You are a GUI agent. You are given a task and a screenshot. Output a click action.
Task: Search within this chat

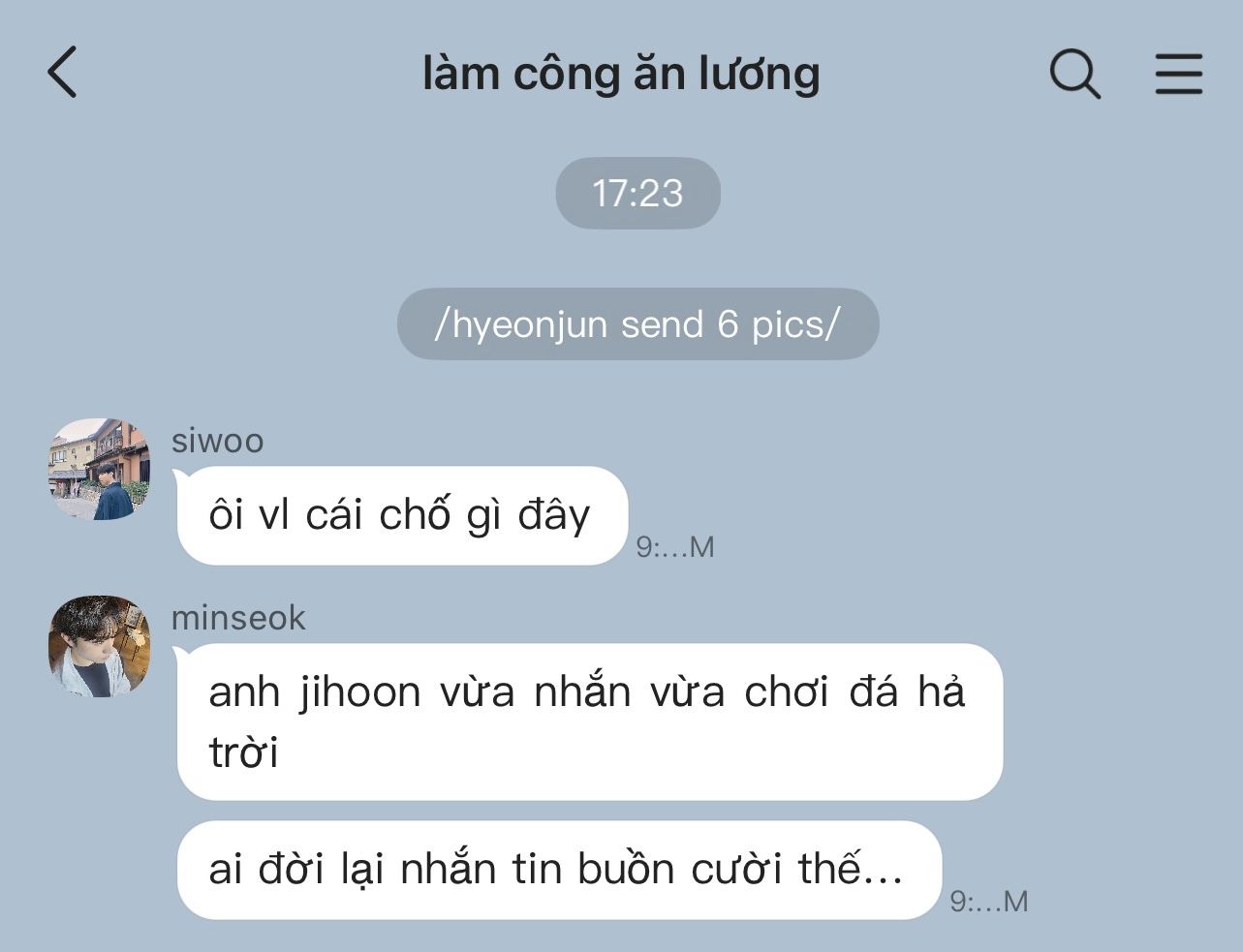point(1074,74)
